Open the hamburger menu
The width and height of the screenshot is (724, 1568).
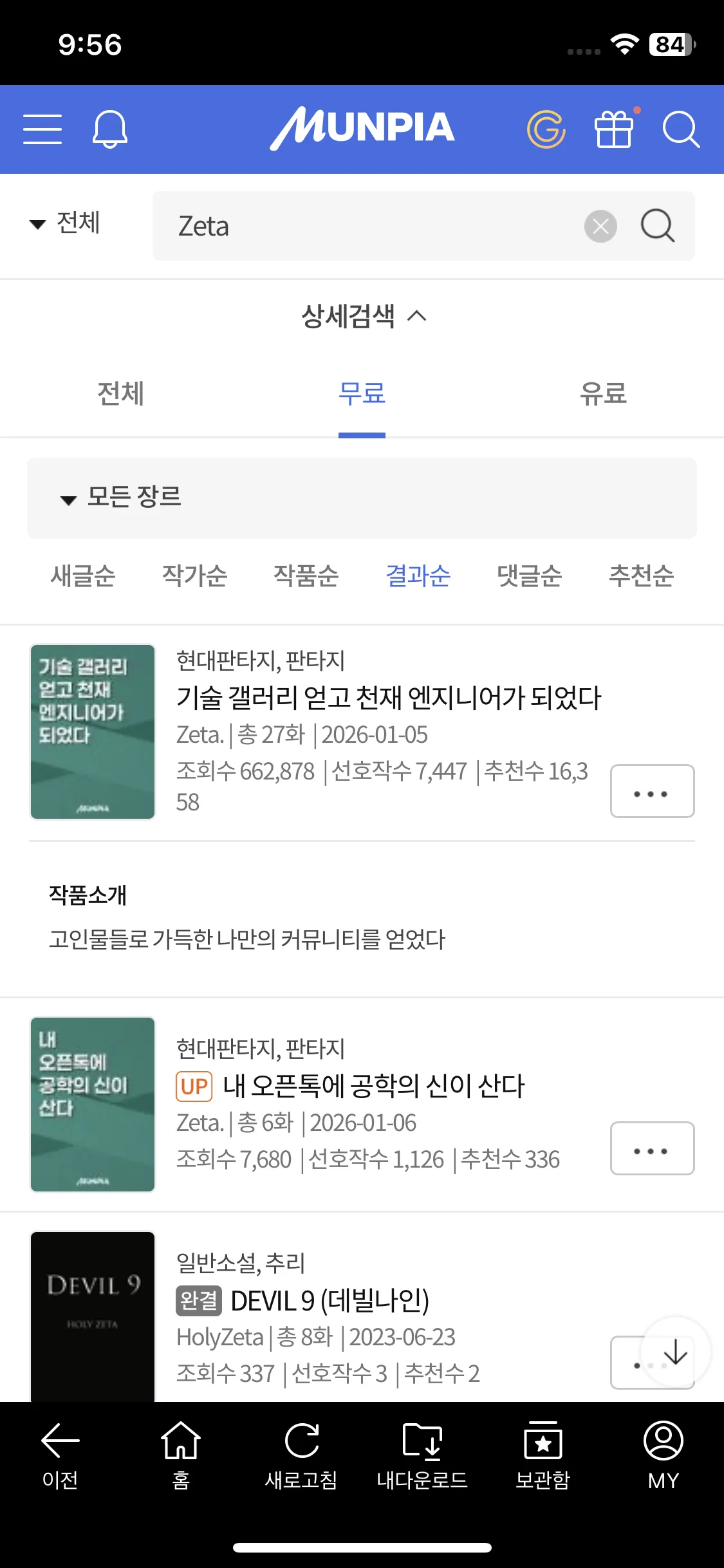point(42,129)
